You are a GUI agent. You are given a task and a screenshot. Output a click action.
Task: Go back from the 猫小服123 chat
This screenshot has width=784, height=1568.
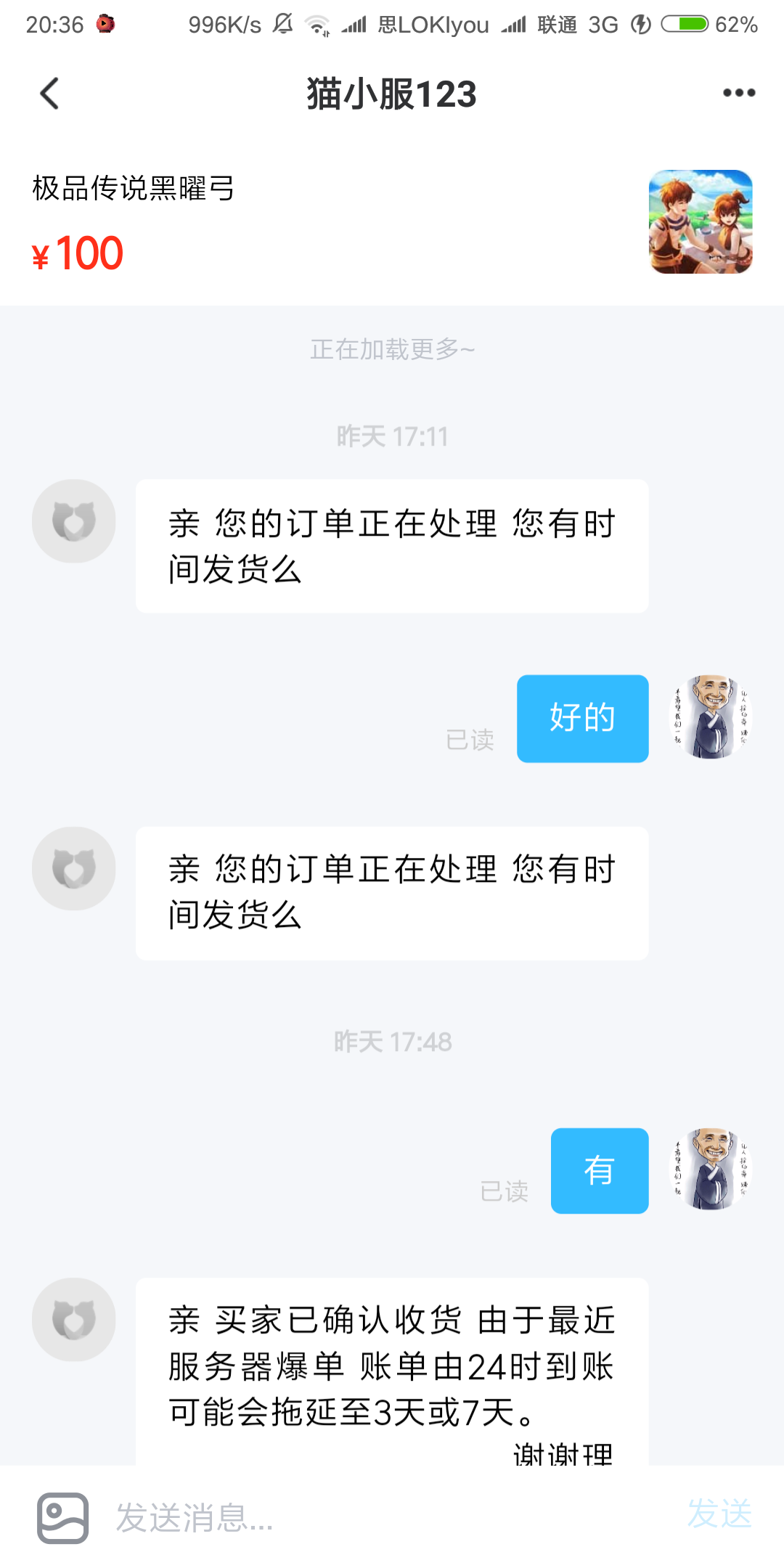pos(49,94)
